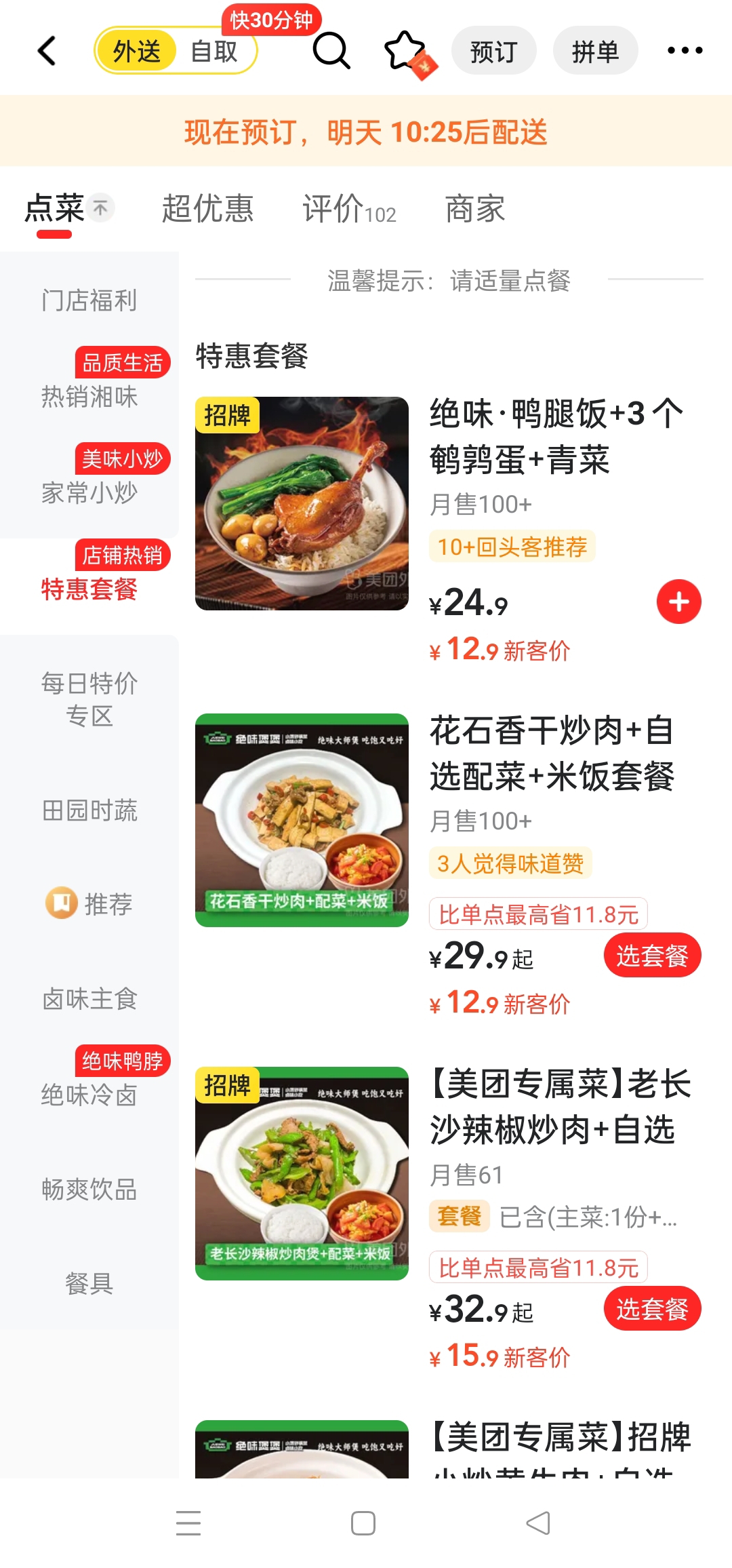The image size is (732, 1568).
Task: Open the 评价 reviews tab
Action: [349, 208]
